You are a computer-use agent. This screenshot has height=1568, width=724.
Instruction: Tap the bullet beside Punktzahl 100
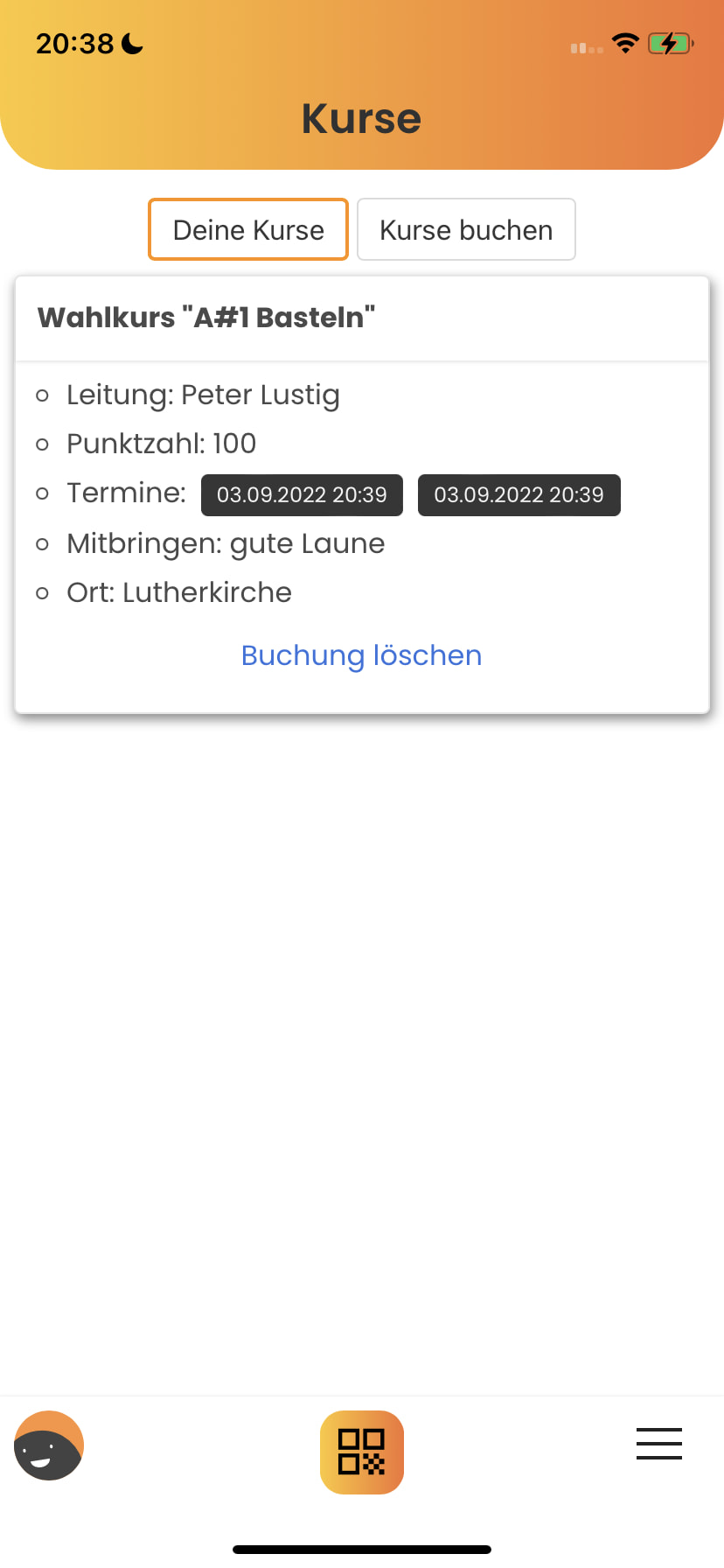click(44, 444)
